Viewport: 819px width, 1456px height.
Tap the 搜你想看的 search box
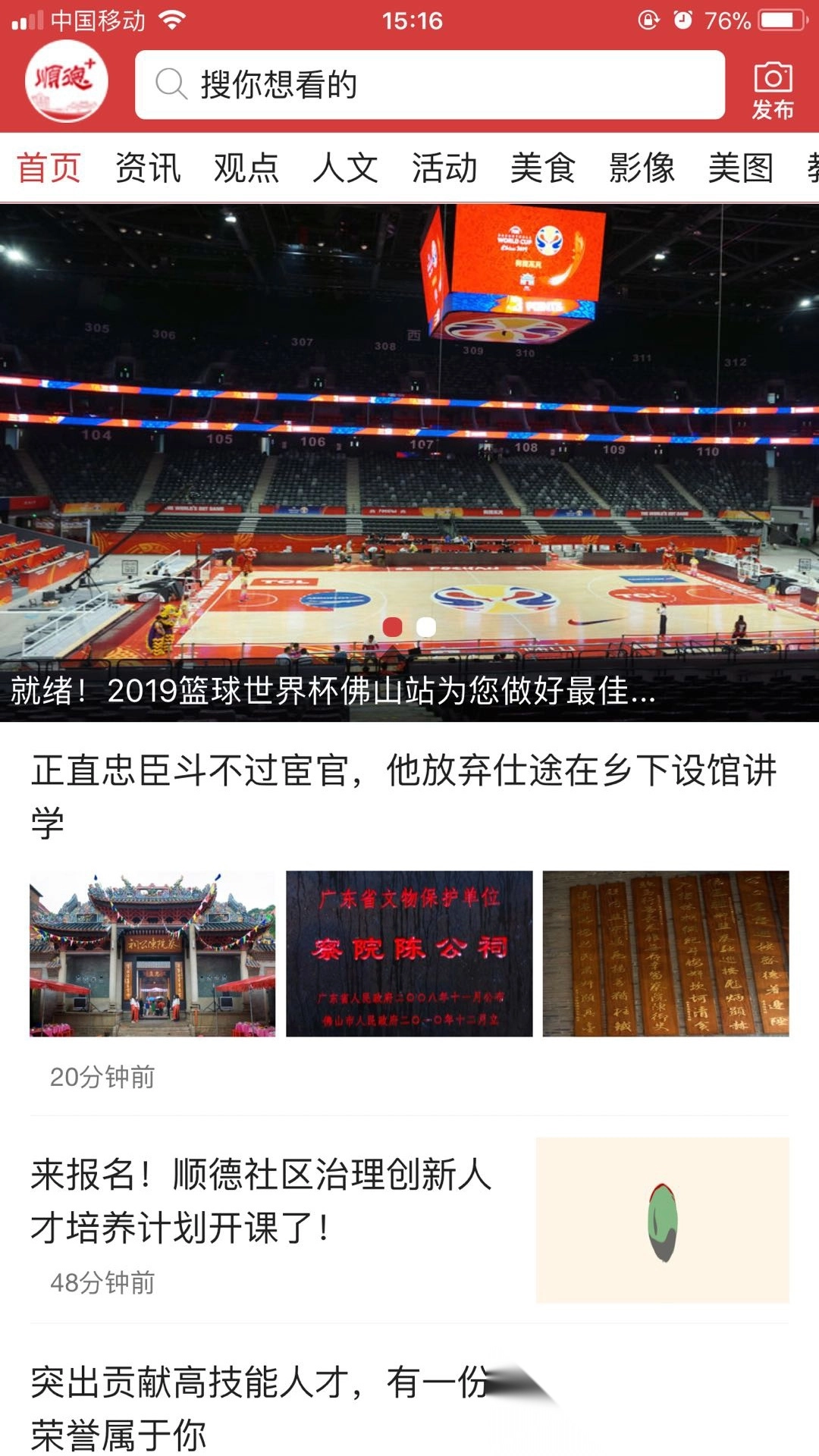pos(429,85)
